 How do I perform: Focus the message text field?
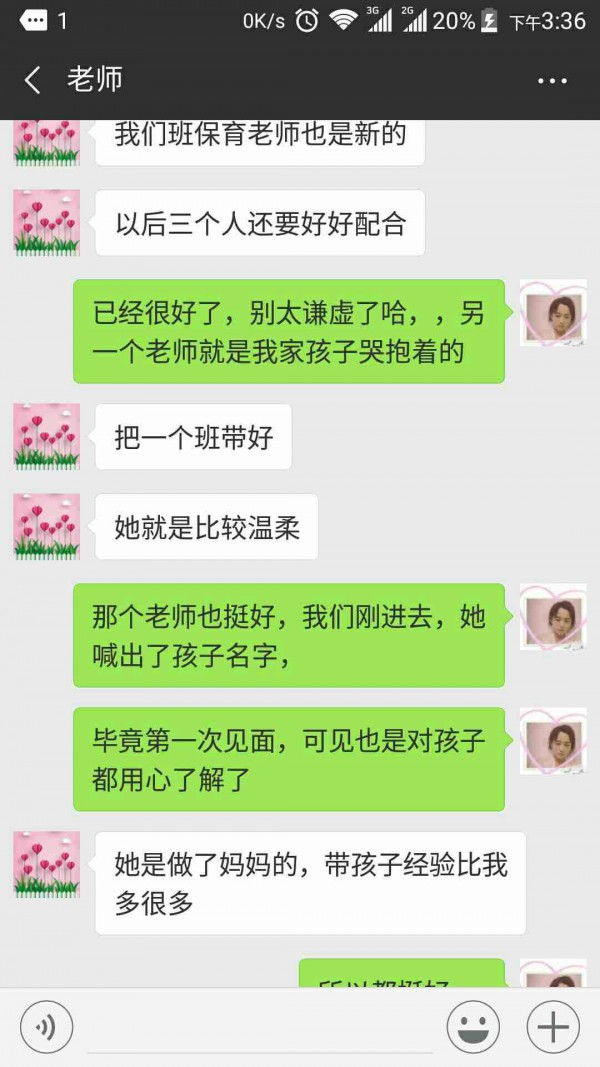(260, 1028)
